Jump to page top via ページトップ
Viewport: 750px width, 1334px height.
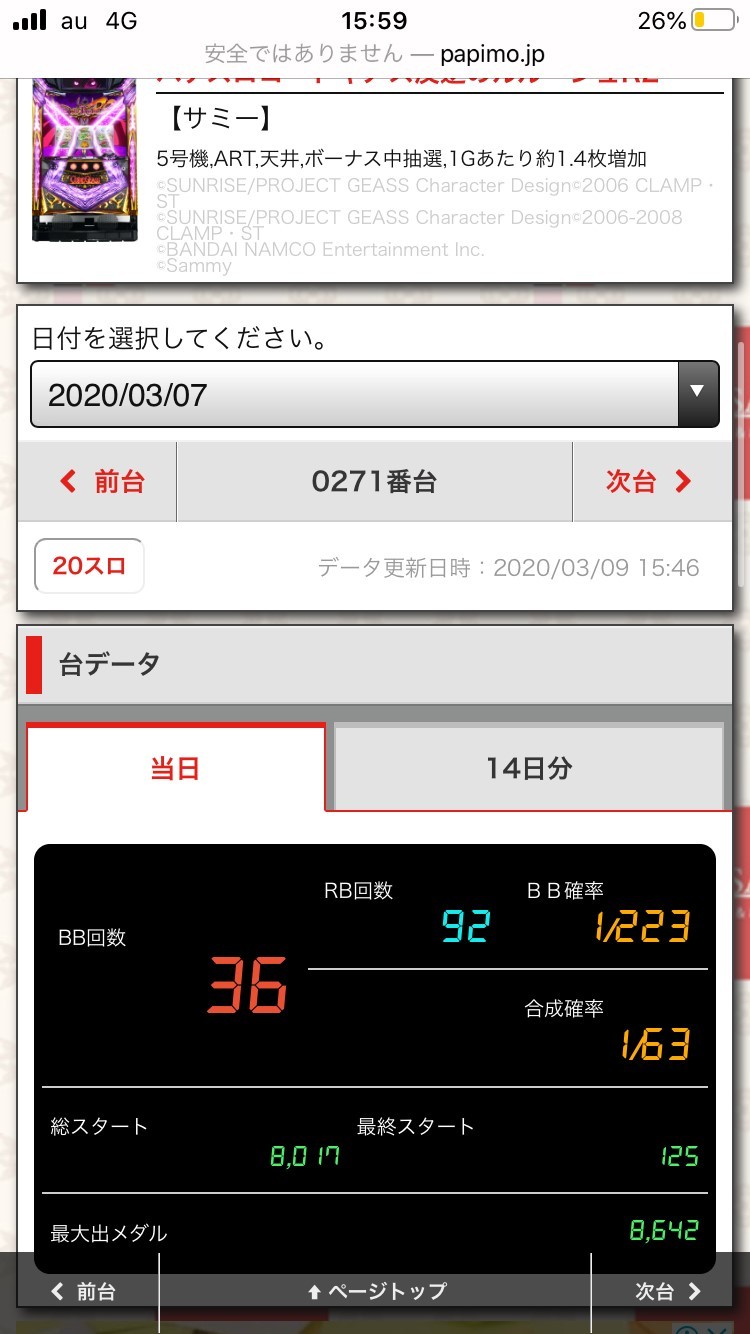click(x=375, y=1291)
